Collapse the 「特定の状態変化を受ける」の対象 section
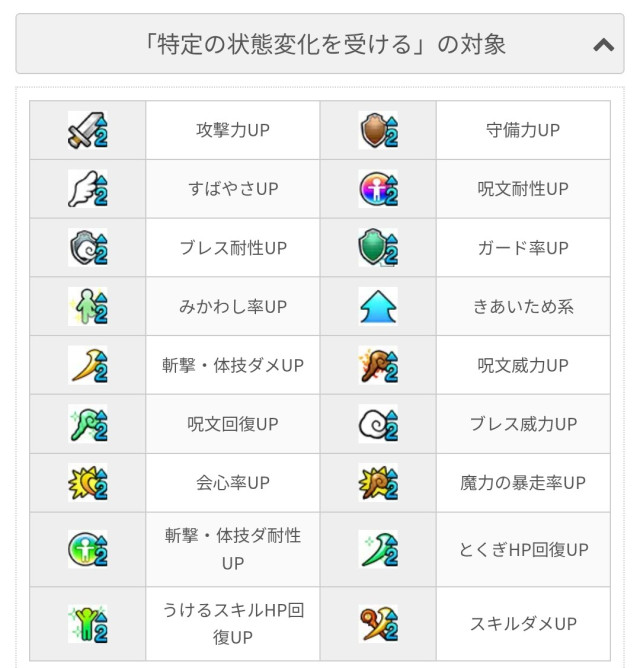This screenshot has width=640, height=668. pos(602,44)
